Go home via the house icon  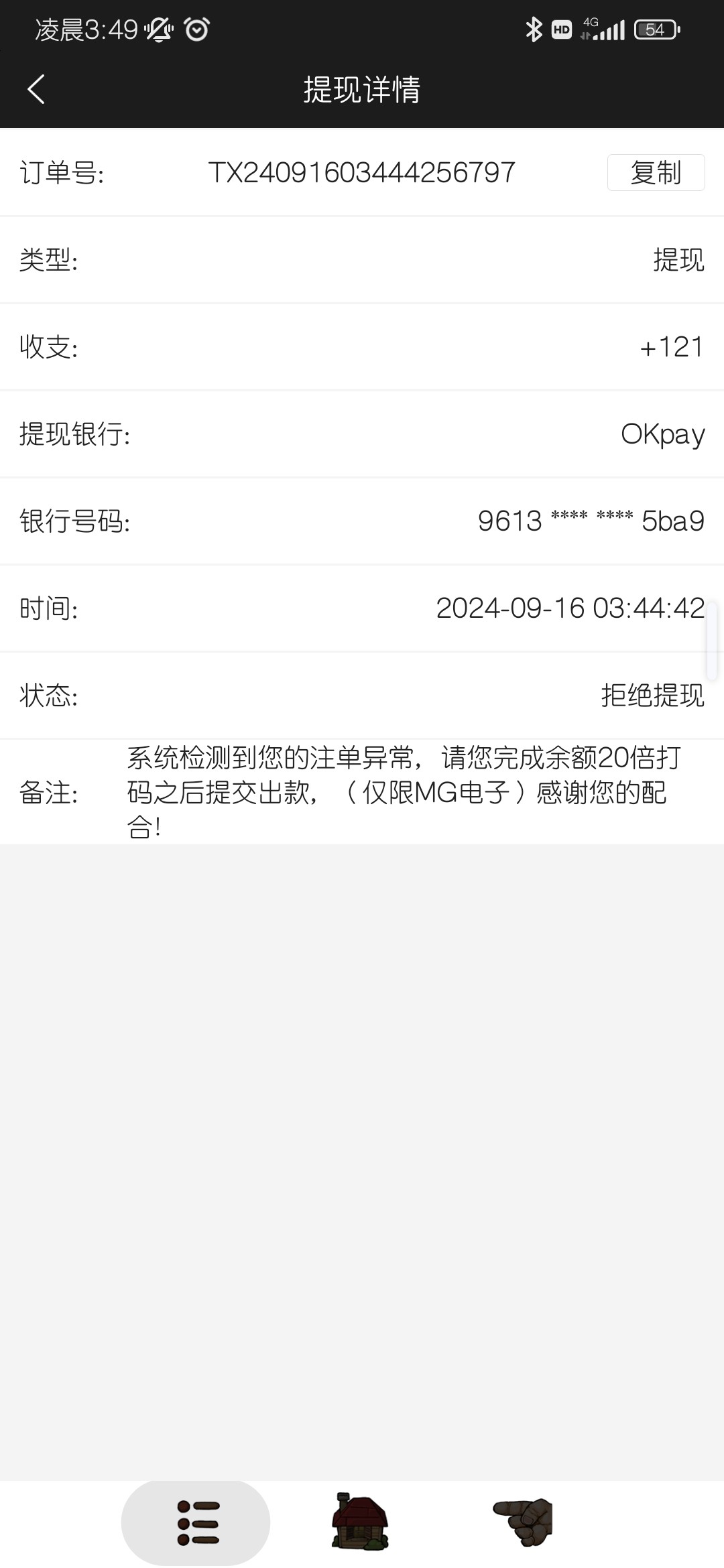click(x=360, y=1522)
